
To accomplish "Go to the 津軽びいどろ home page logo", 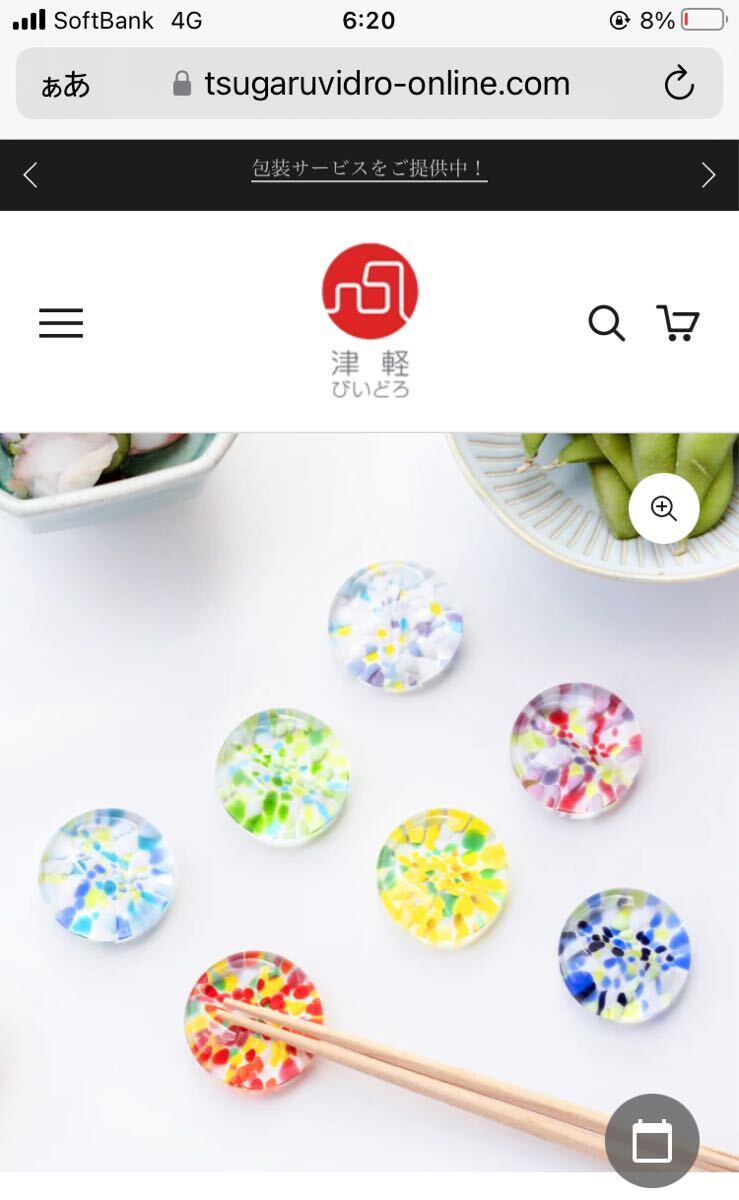I will click(x=370, y=320).
